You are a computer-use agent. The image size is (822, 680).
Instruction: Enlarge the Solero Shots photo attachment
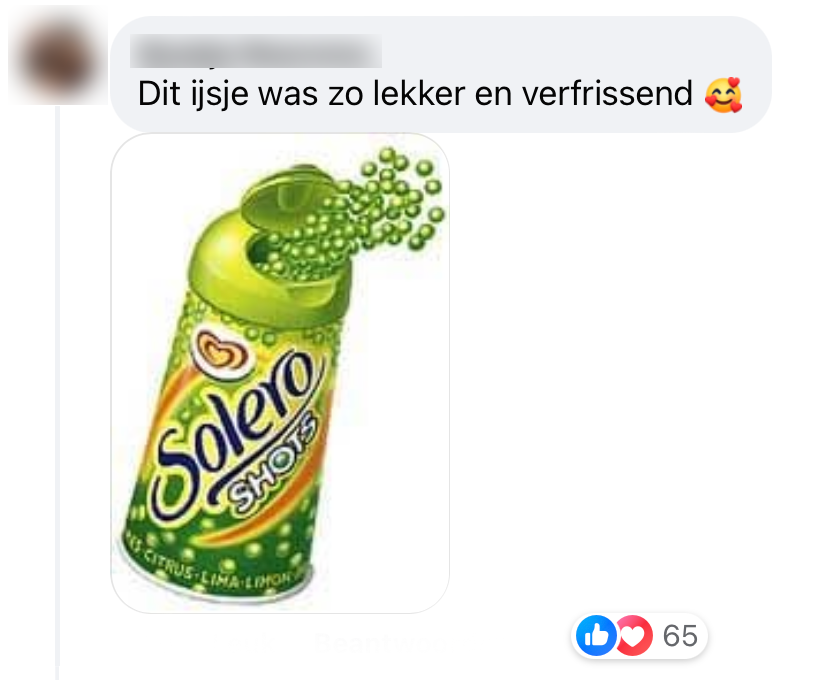coord(280,372)
